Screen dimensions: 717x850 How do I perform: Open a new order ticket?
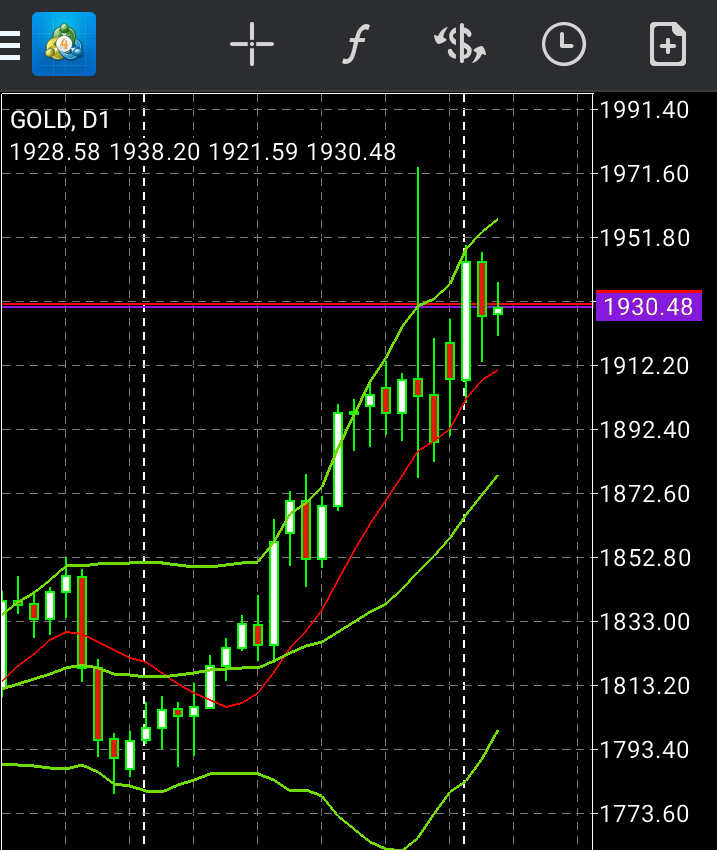tap(667, 45)
